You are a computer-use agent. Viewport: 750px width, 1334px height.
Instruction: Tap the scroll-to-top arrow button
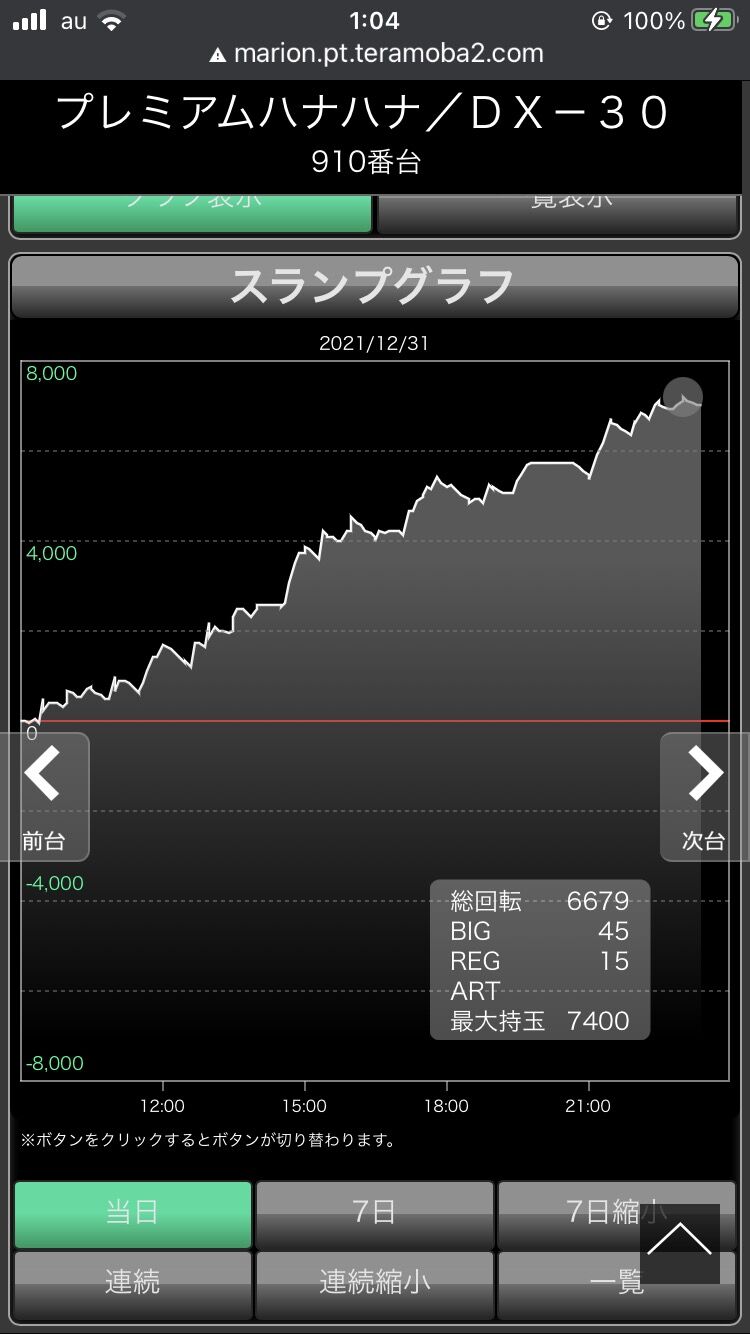(680, 1244)
